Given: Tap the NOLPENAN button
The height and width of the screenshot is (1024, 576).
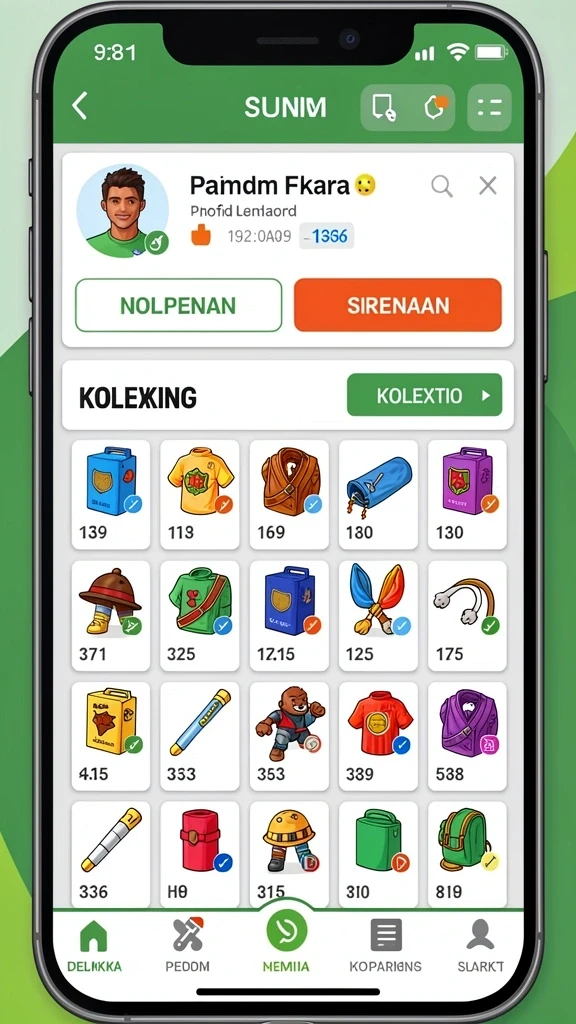Looking at the screenshot, I should click(178, 305).
